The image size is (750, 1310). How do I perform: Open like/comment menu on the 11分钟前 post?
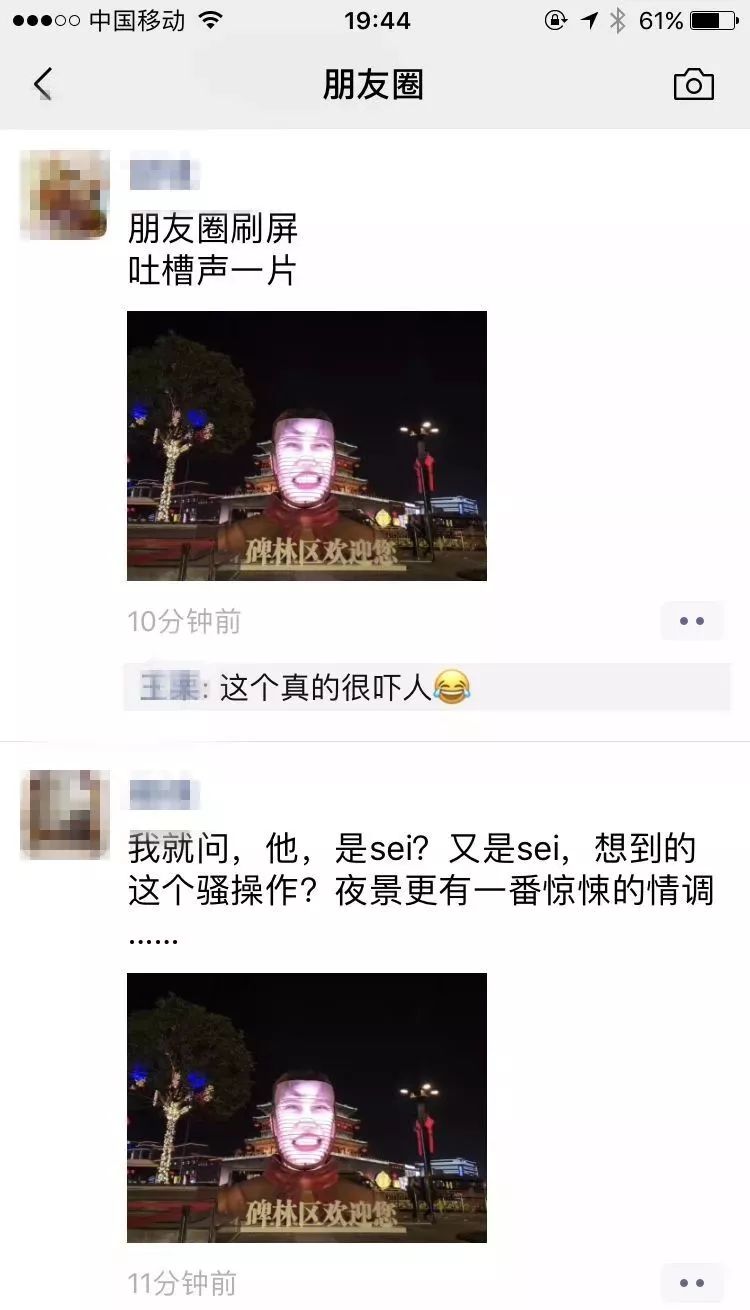coord(692,1282)
